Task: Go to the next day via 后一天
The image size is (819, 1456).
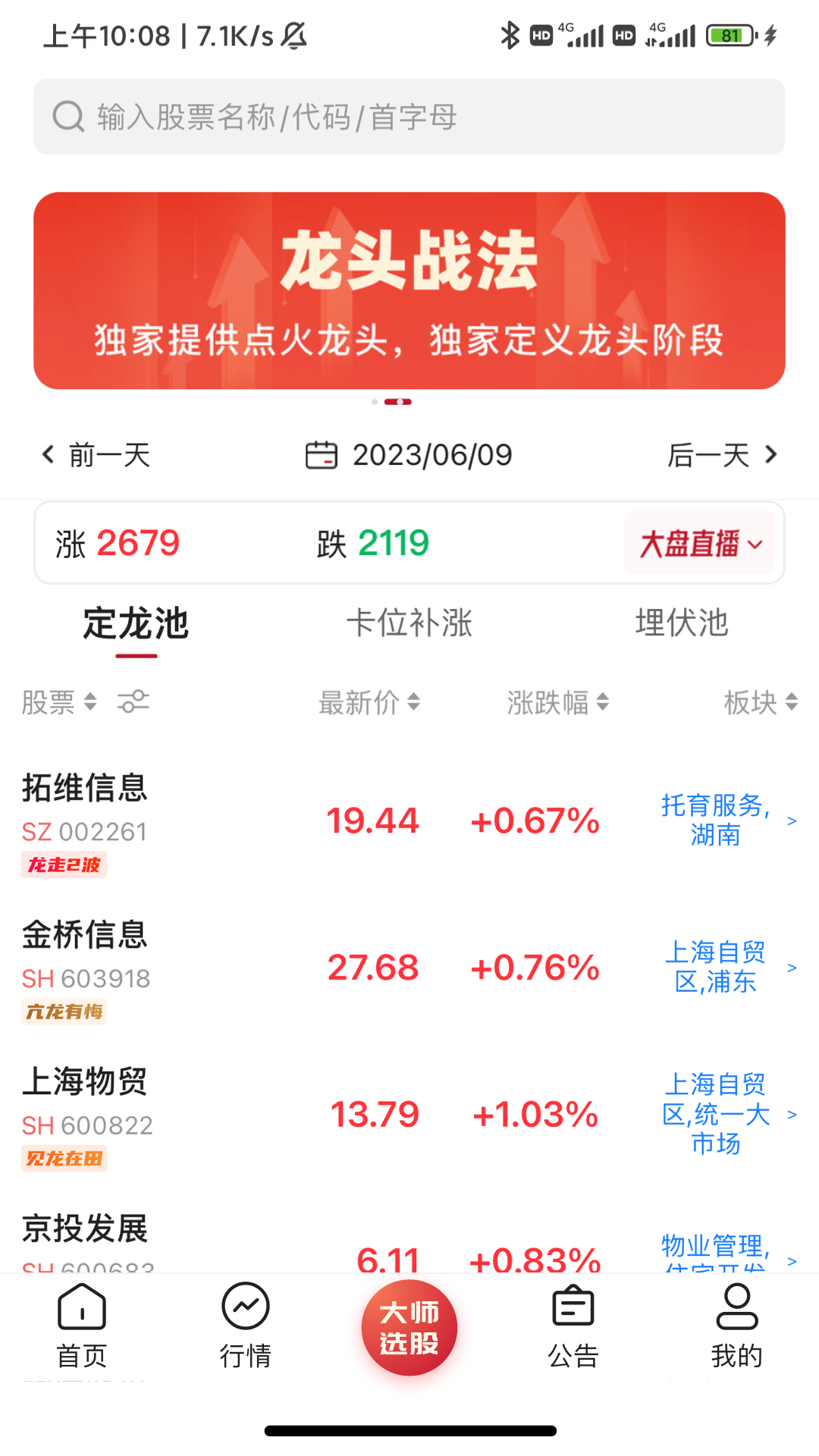Action: (x=721, y=454)
